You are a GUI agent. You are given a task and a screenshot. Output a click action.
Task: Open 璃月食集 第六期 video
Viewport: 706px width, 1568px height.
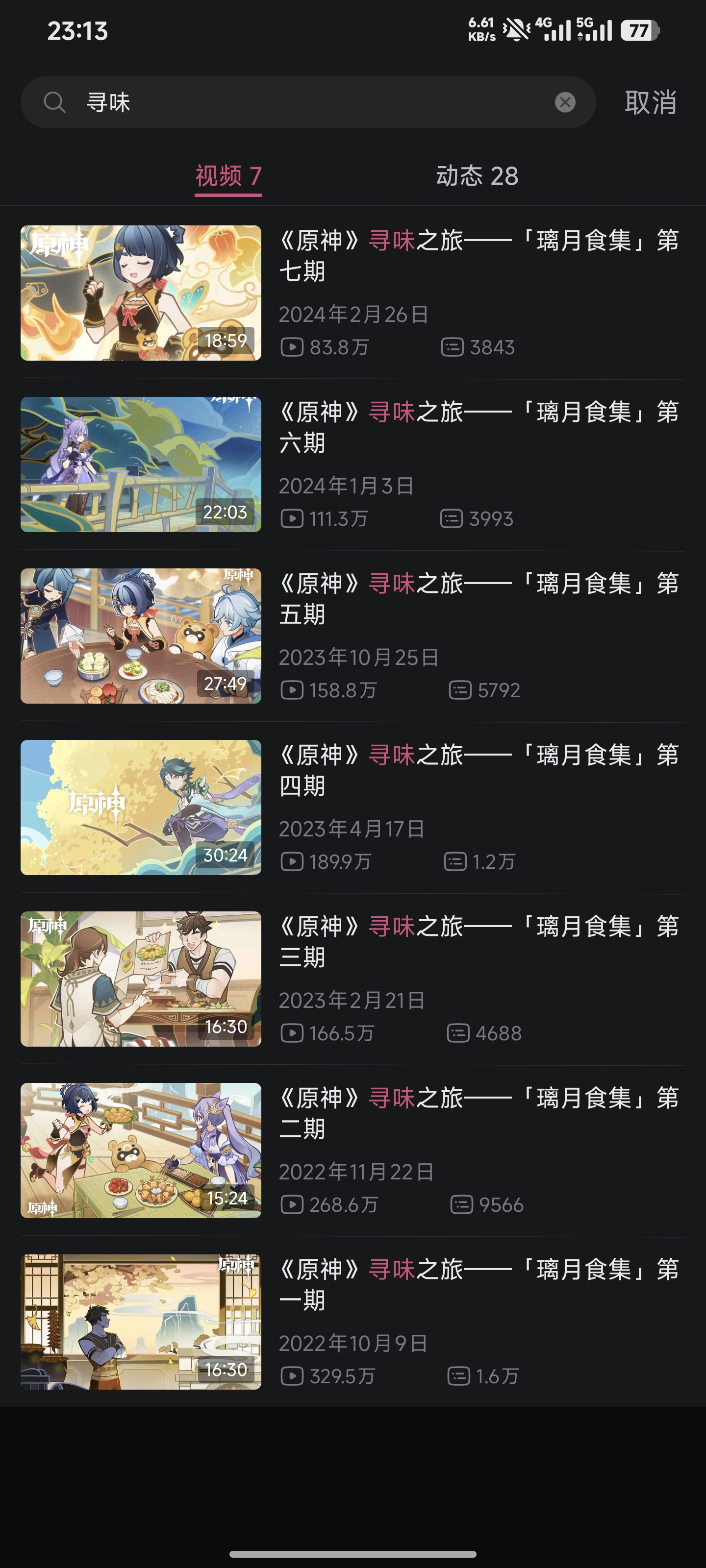click(x=478, y=427)
